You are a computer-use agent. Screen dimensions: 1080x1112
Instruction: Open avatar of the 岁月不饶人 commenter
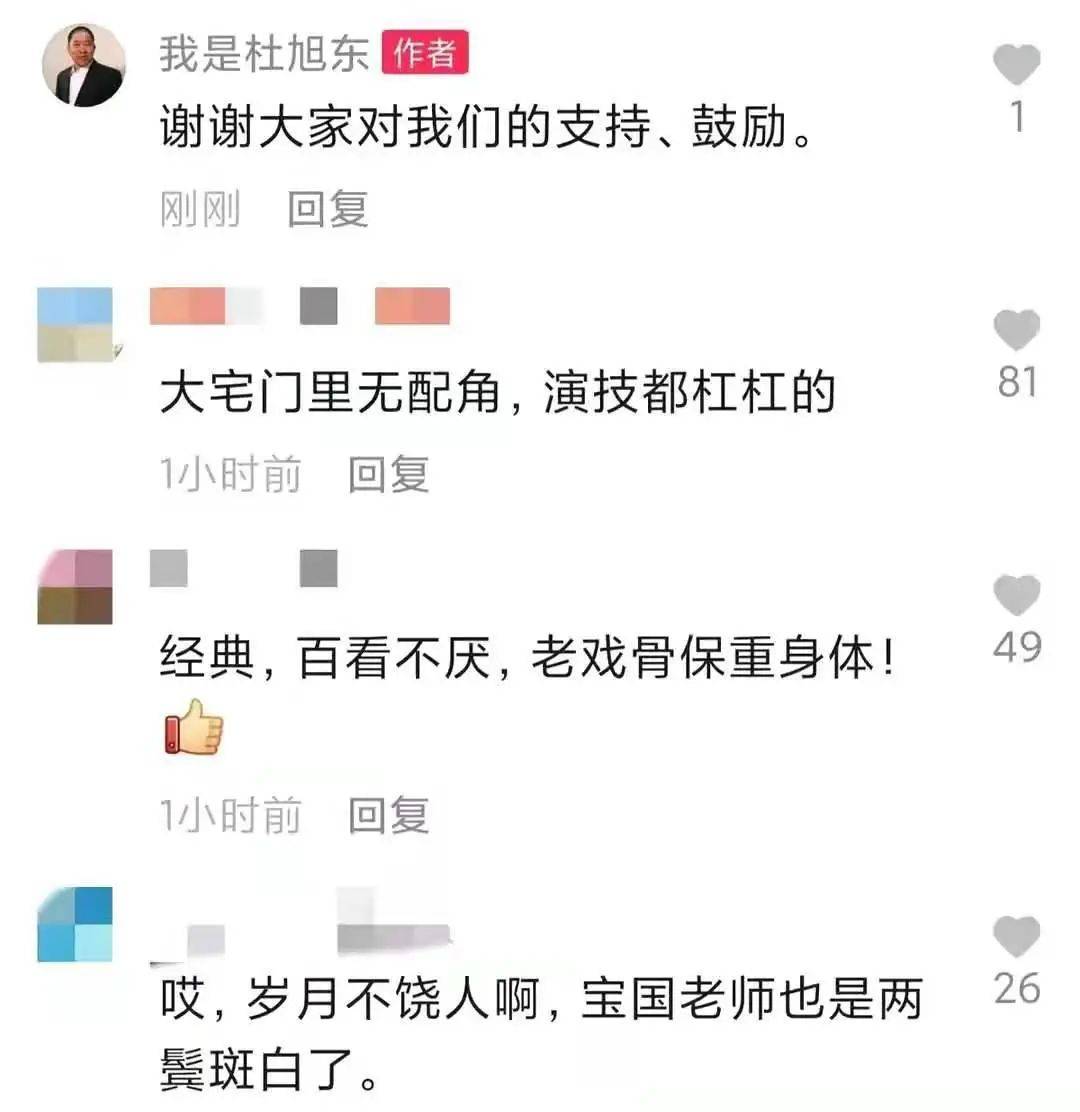(x=75, y=924)
